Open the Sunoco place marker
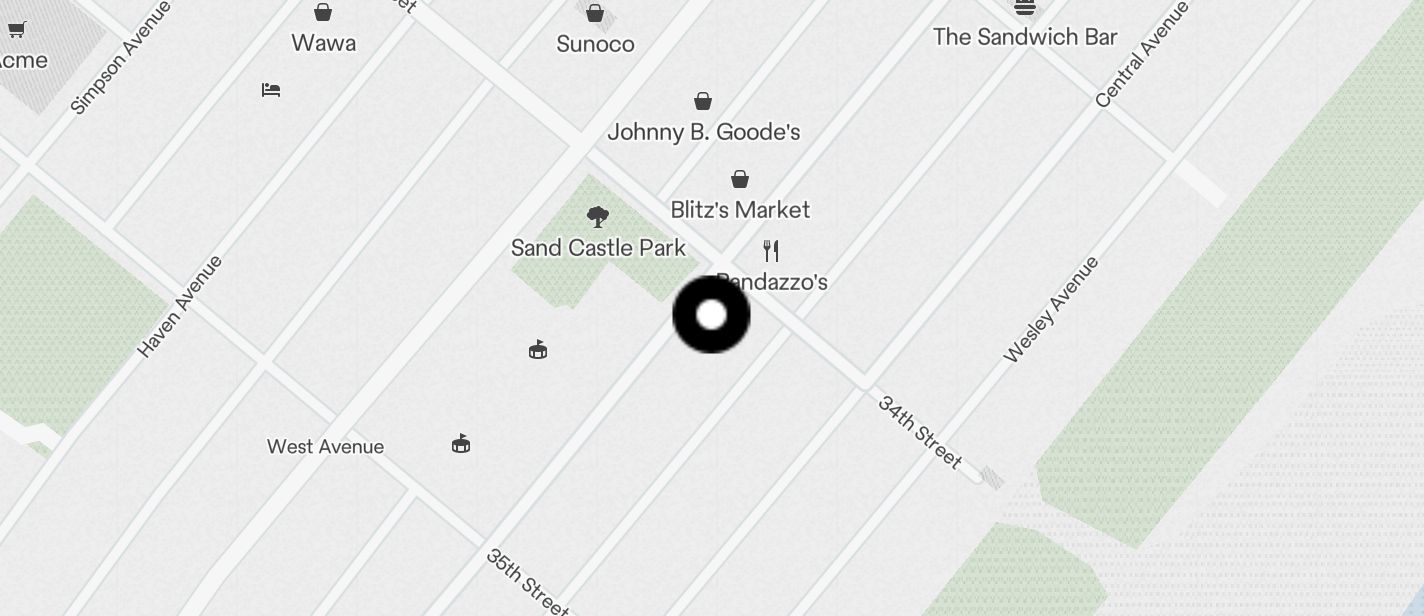 (x=595, y=14)
